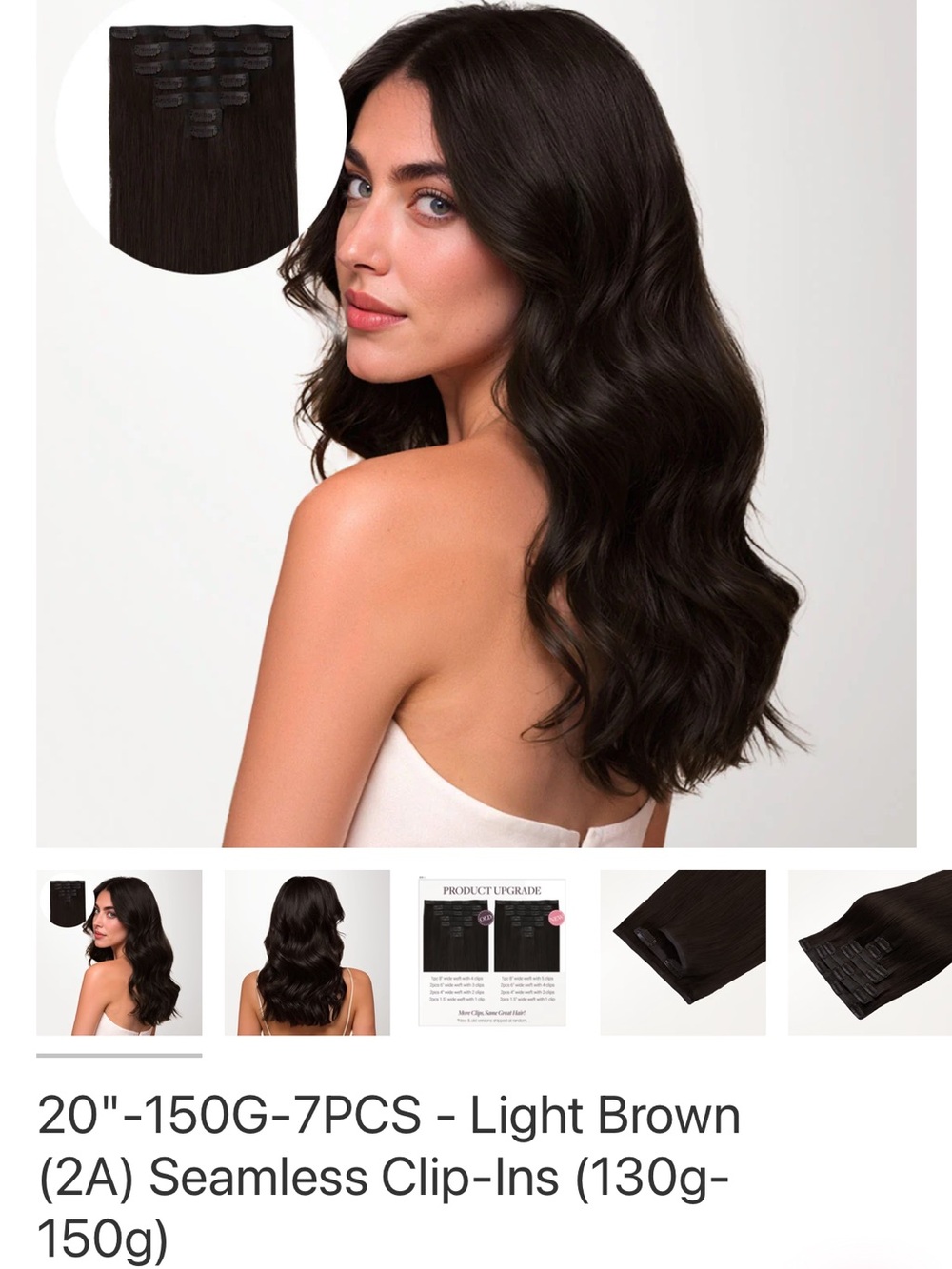952x1269 pixels.
Task: Click the right clip-in set under "PRODUCT UPGRADE"
Action: [527, 938]
